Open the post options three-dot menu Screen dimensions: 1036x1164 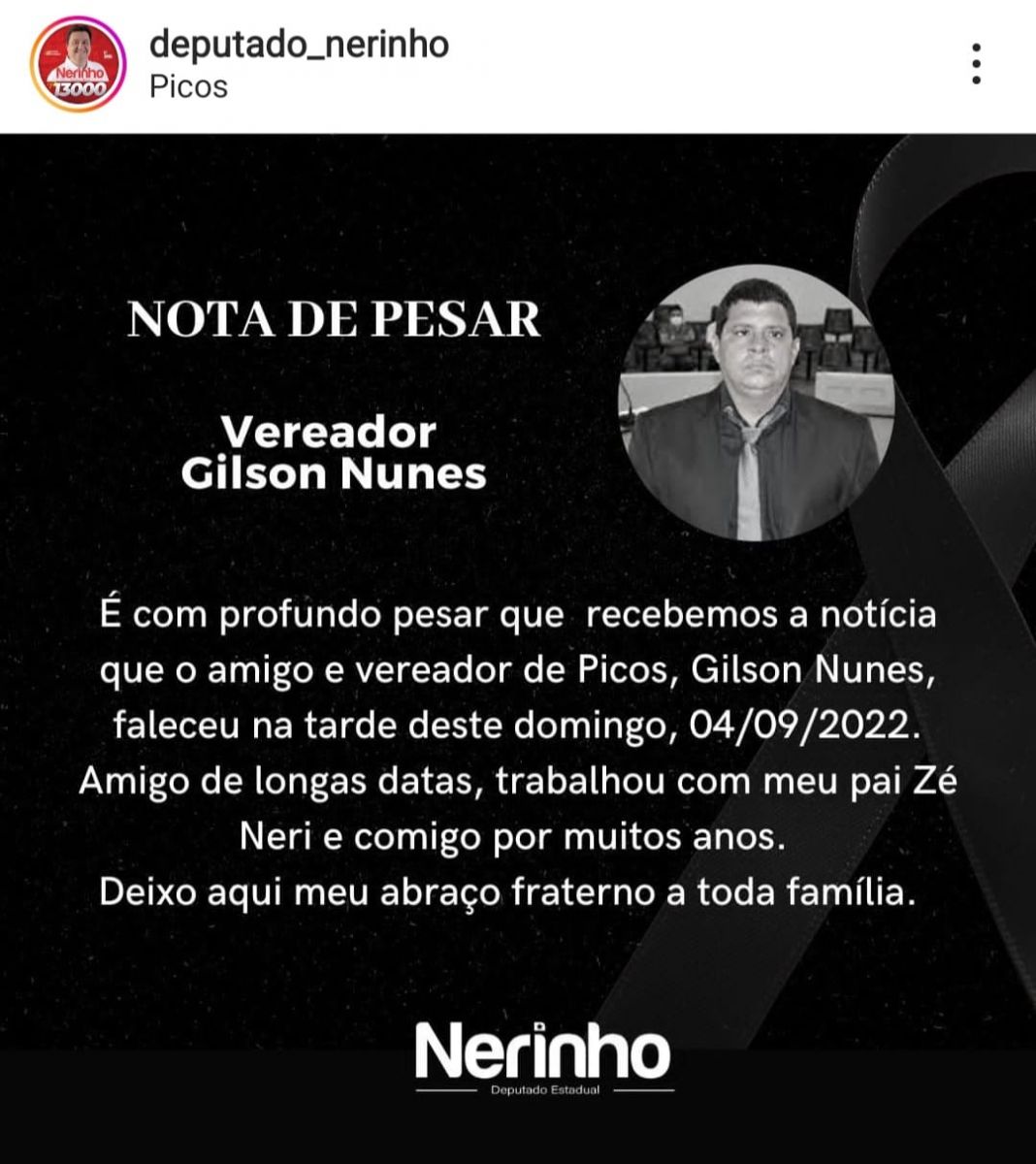click(976, 64)
